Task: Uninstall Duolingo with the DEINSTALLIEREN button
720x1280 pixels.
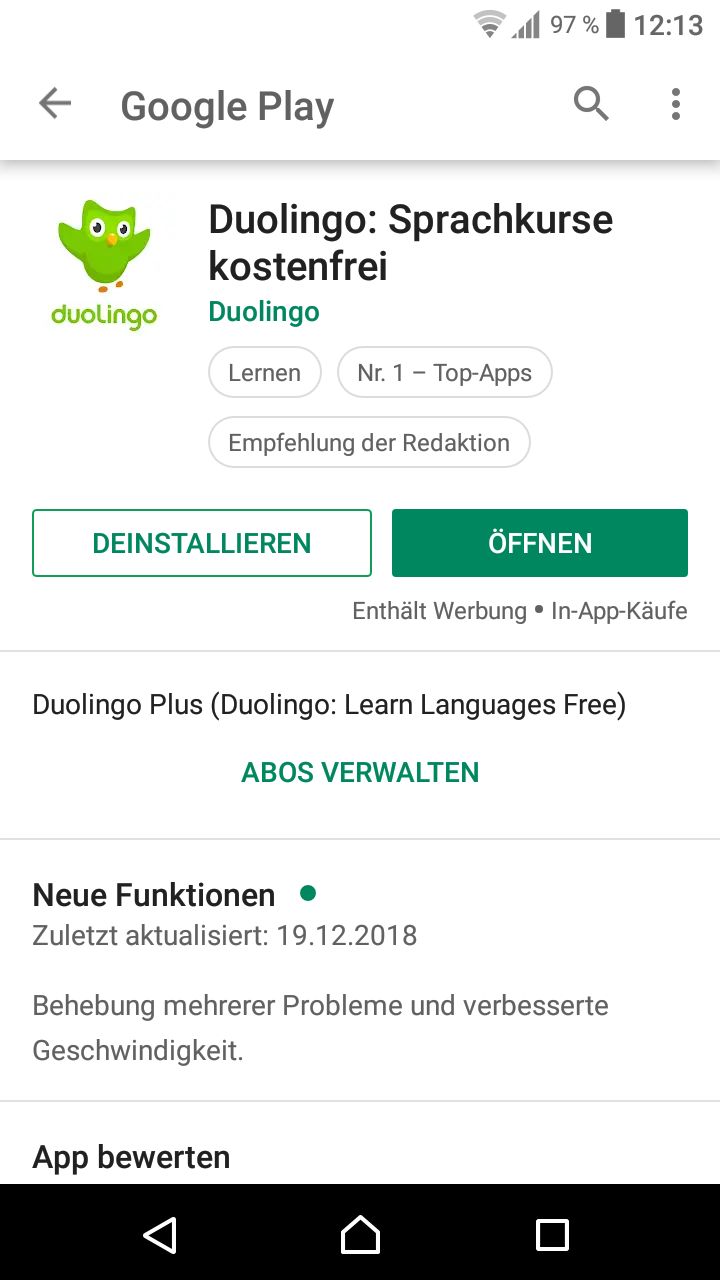Action: click(202, 543)
